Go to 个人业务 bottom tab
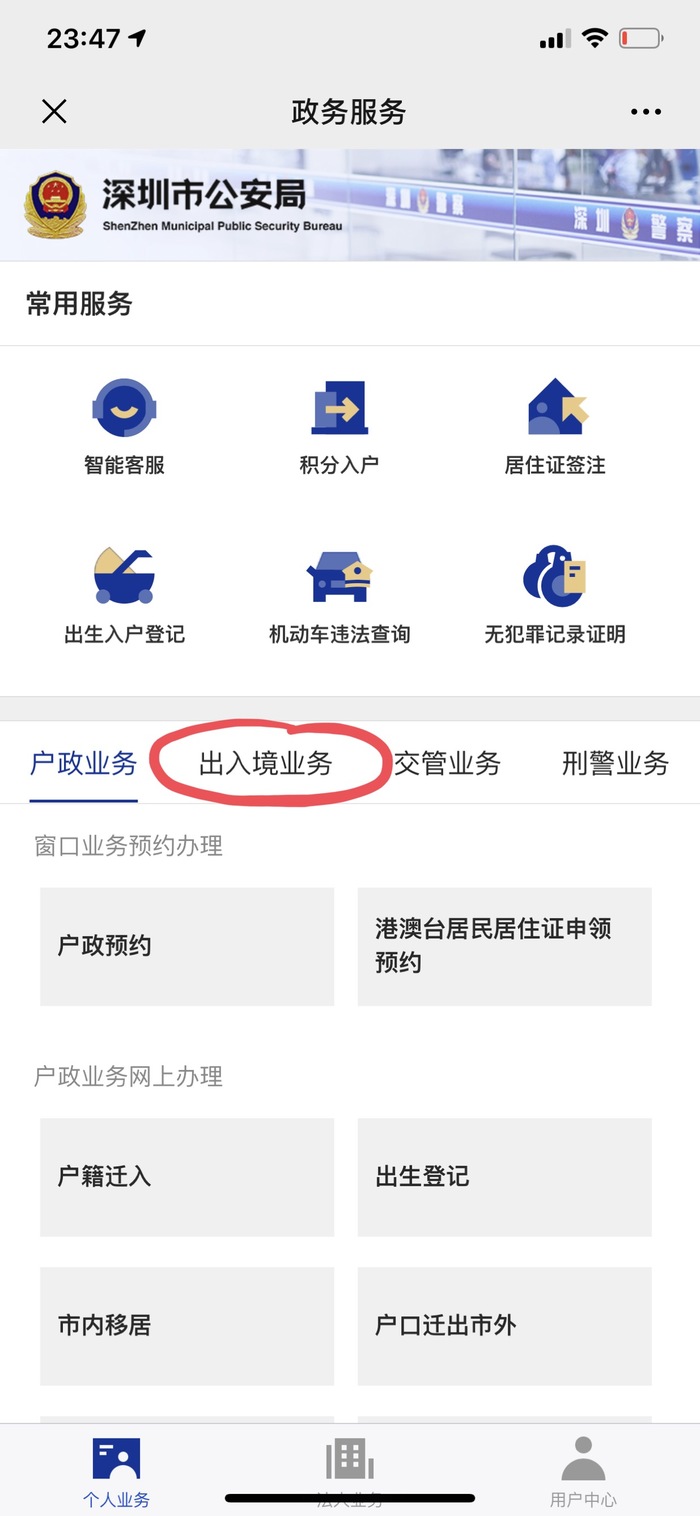700x1516 pixels. click(x=116, y=1472)
